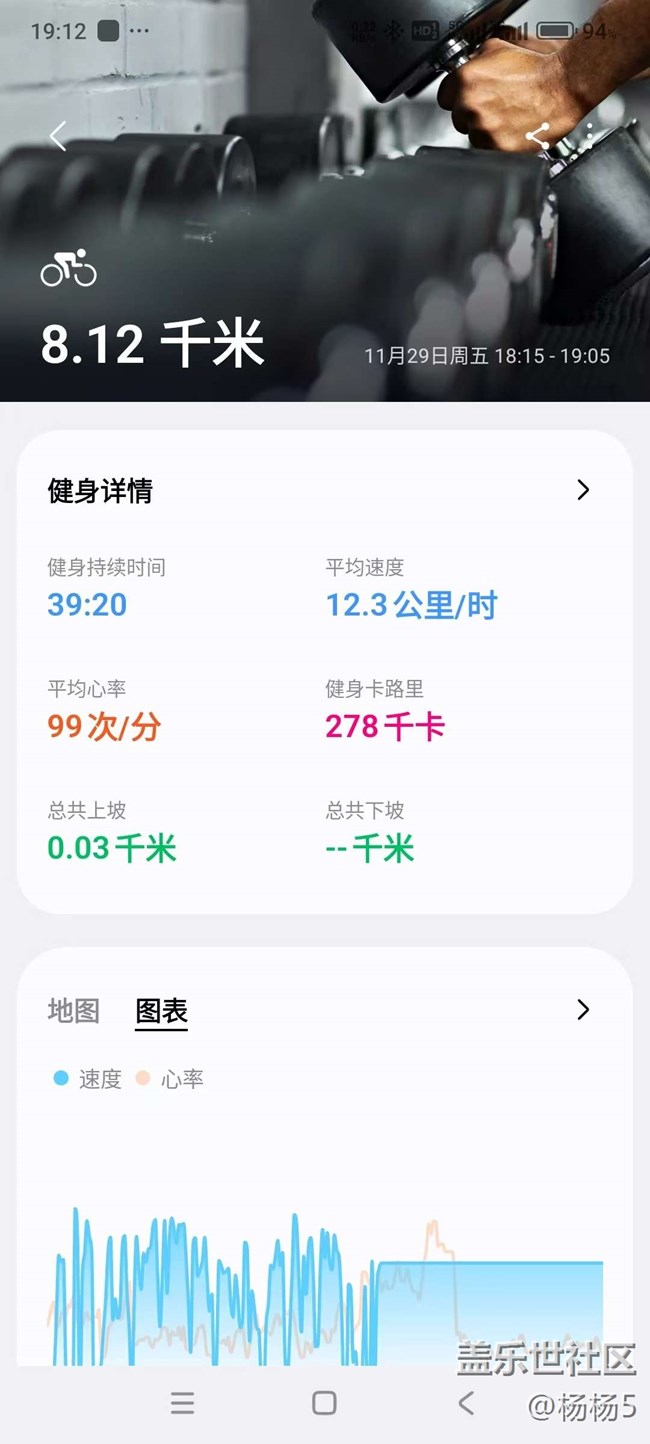
Task: Select the 图表 tab
Action: [162, 1011]
